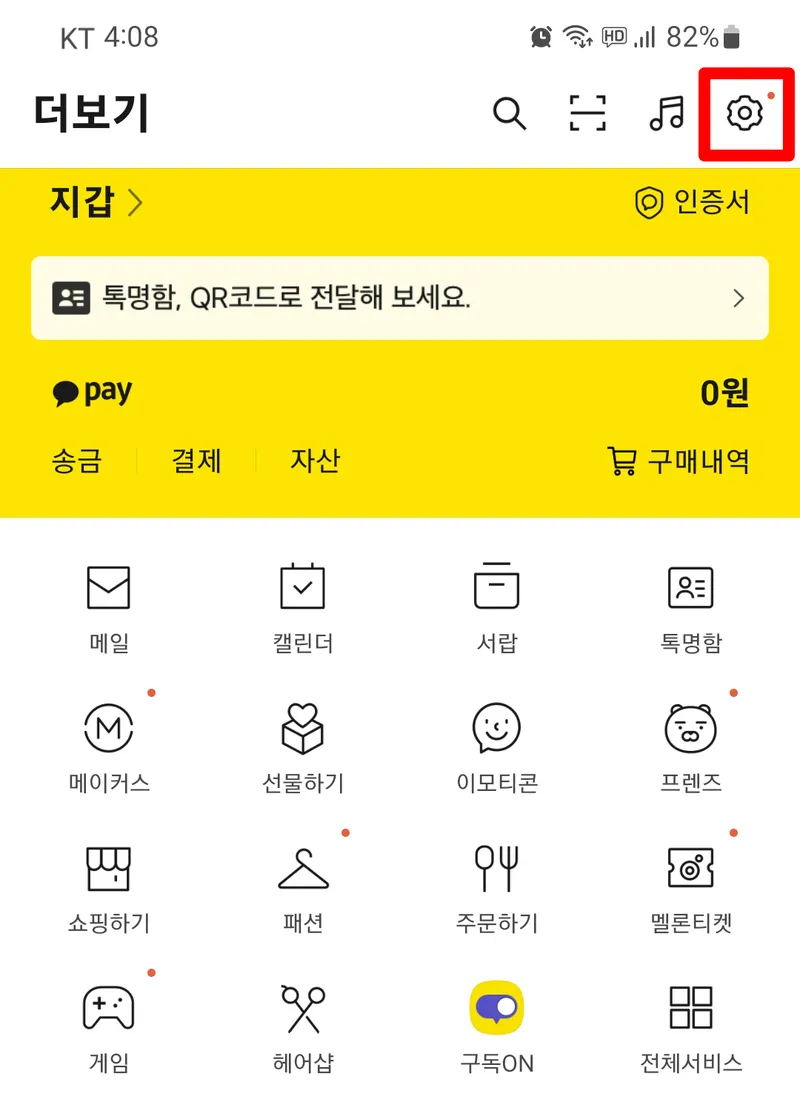Open the Settings gear icon
The width and height of the screenshot is (800, 1102).
point(744,113)
